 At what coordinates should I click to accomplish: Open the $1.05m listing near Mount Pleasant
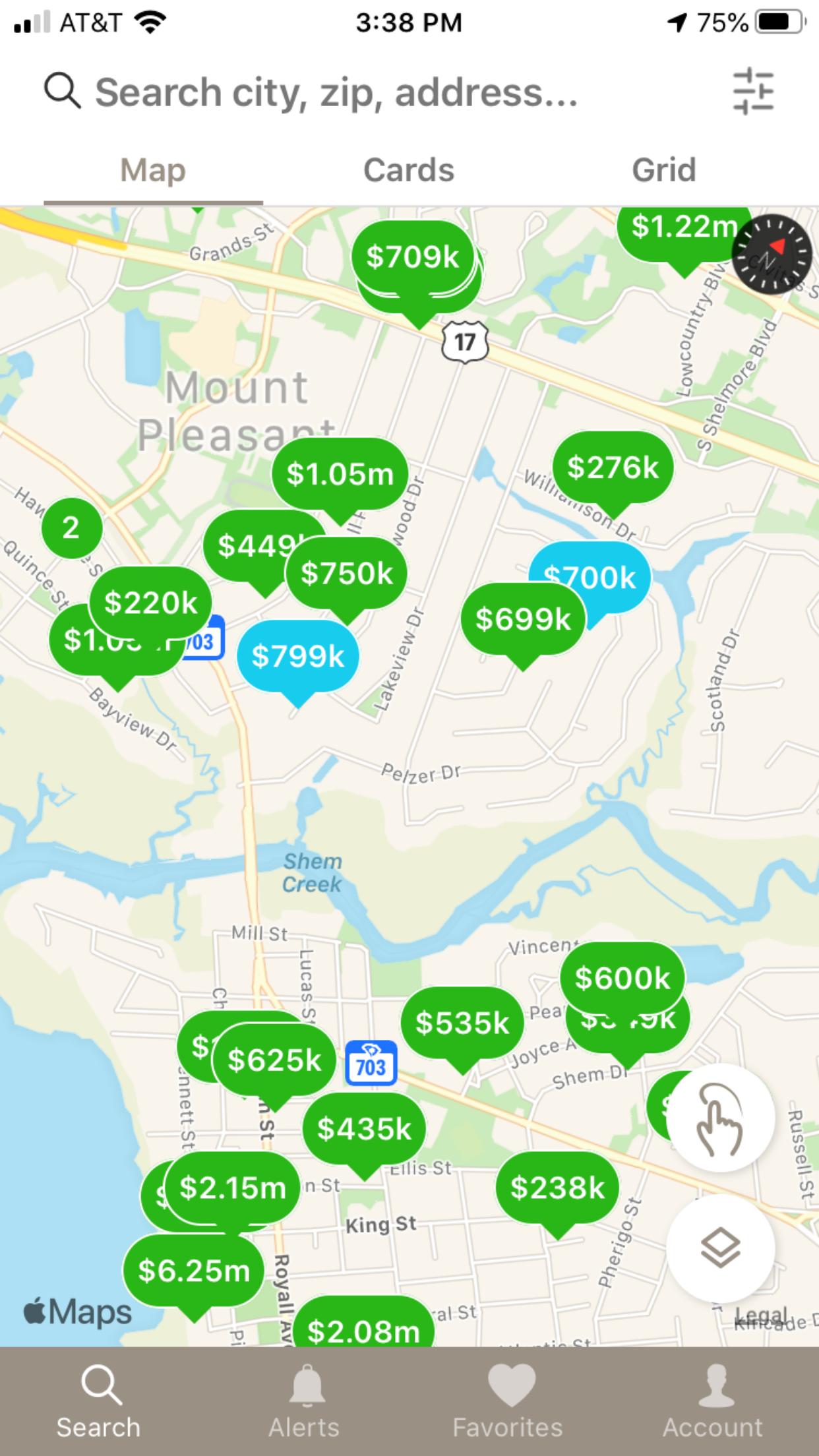340,473
